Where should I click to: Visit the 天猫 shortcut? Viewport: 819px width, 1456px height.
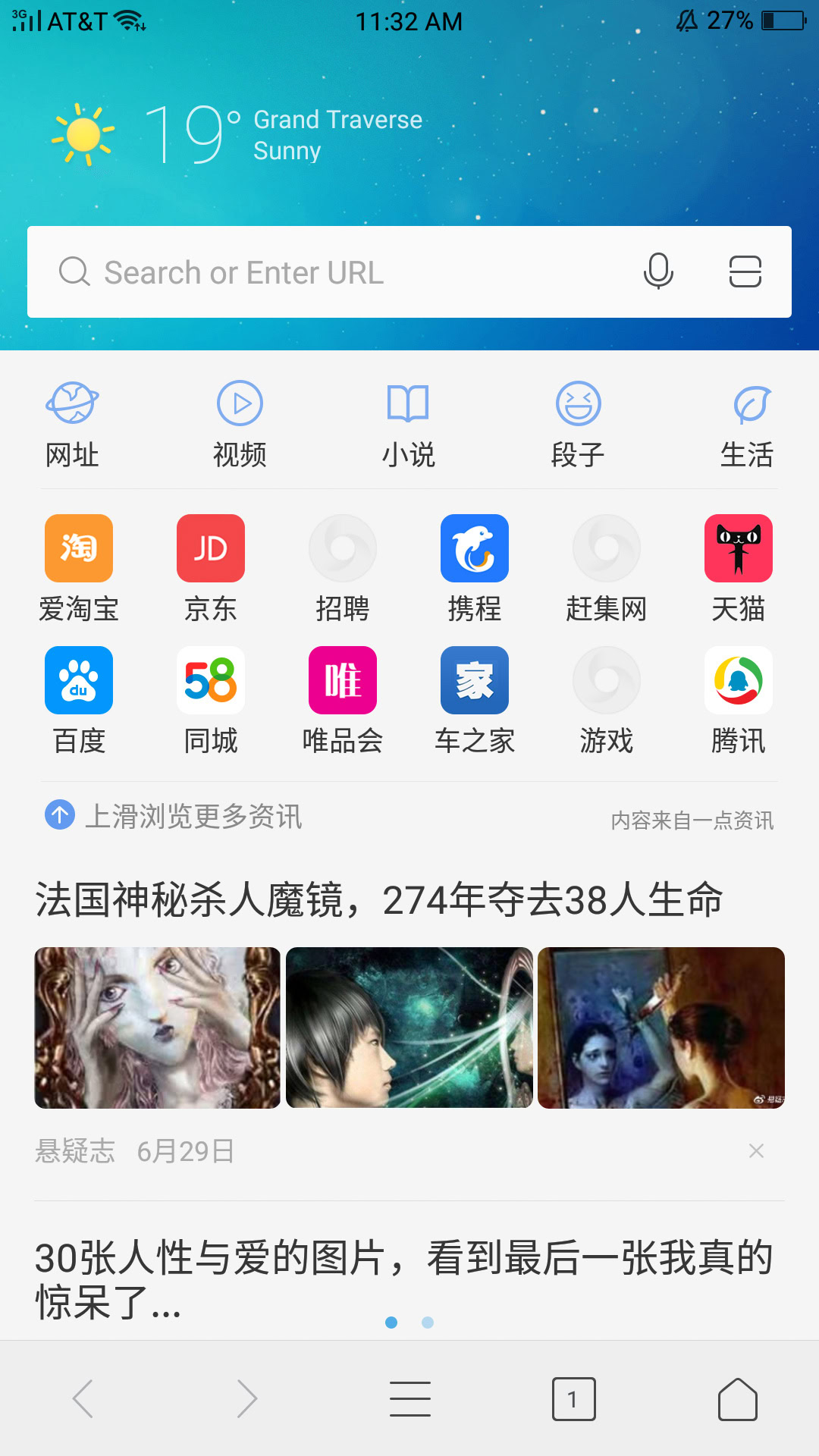[x=739, y=566]
